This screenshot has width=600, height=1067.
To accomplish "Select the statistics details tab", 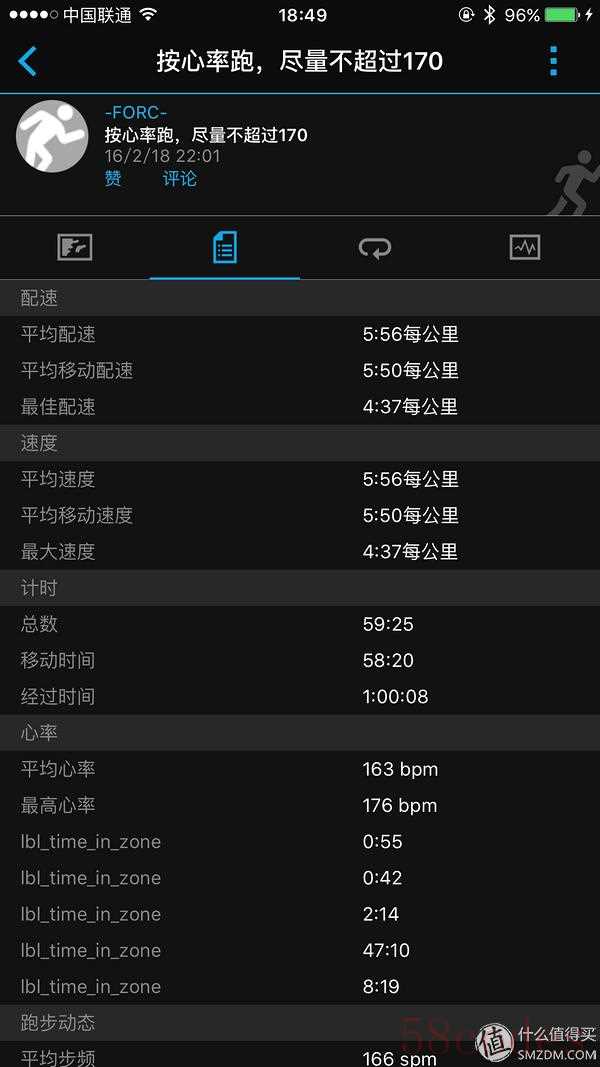I will [x=225, y=247].
